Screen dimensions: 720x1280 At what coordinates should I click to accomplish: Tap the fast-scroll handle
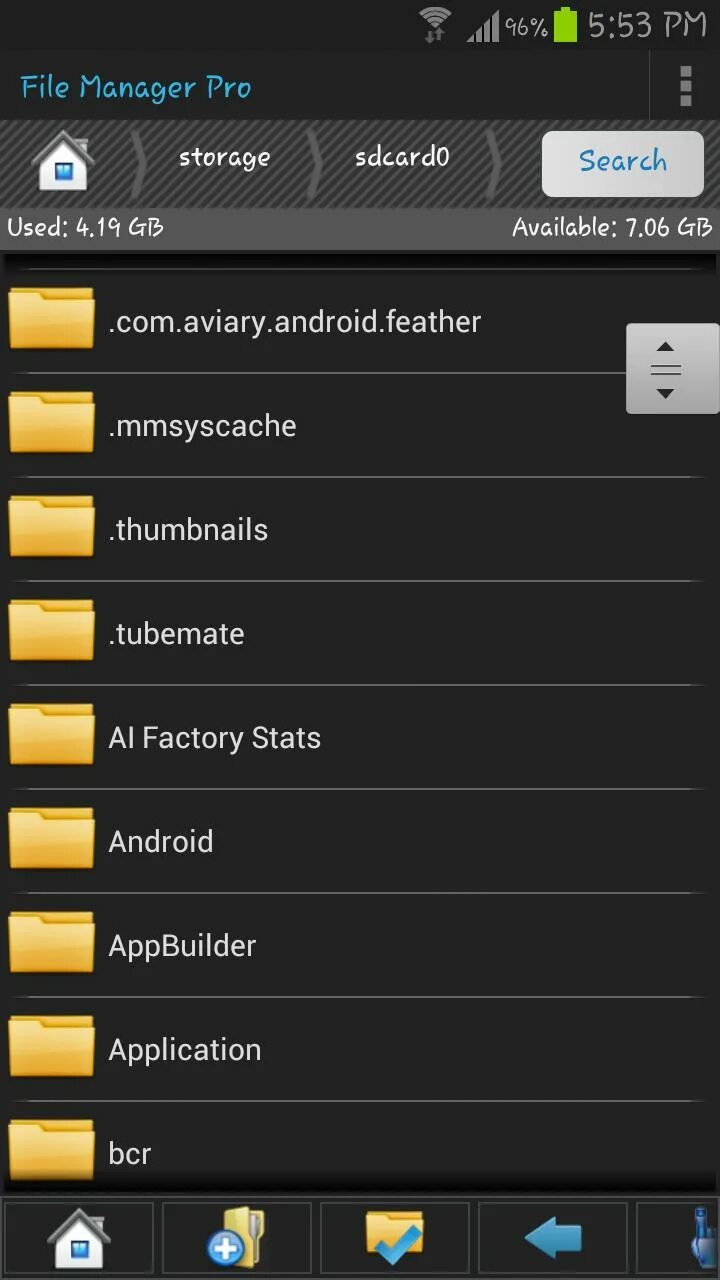(x=672, y=369)
